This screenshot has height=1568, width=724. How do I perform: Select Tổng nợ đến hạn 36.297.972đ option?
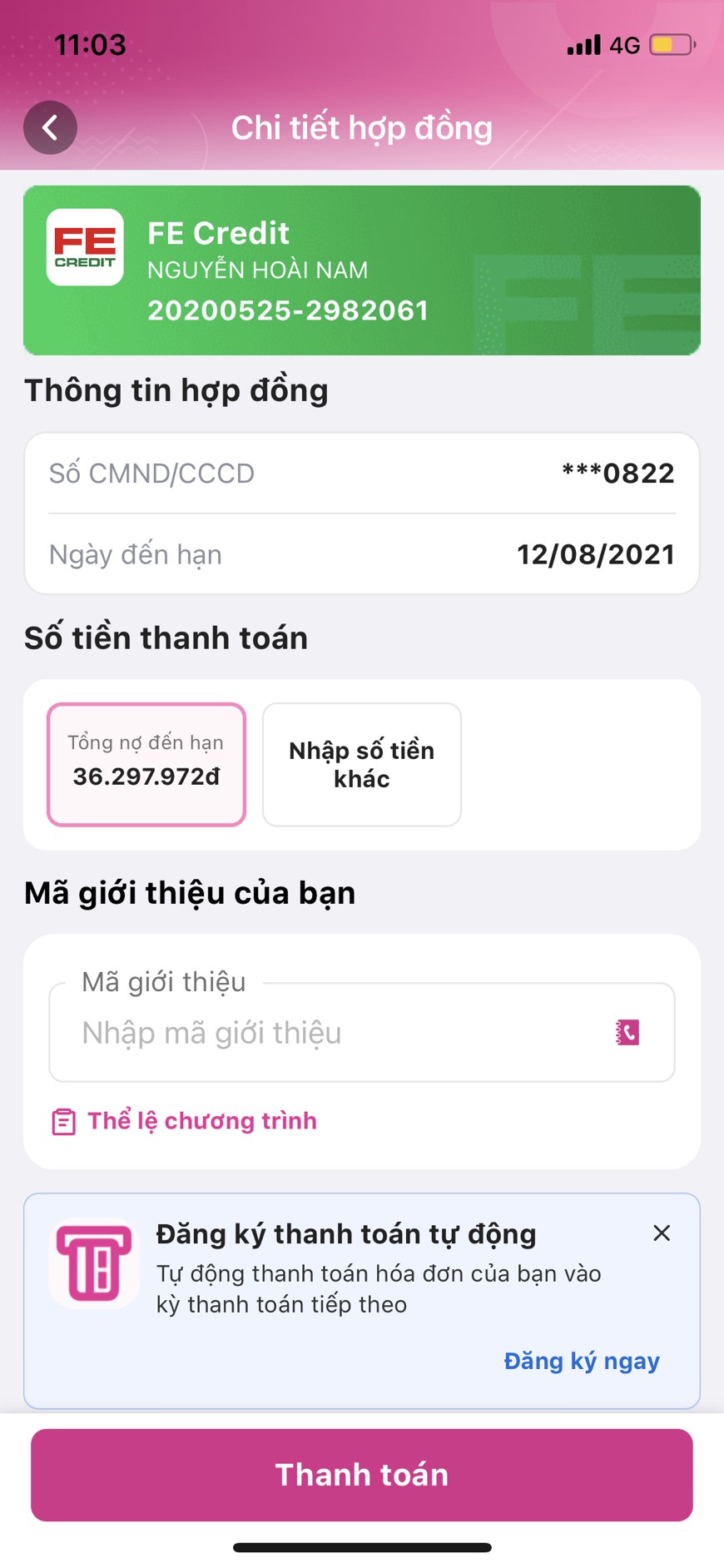pos(146,764)
